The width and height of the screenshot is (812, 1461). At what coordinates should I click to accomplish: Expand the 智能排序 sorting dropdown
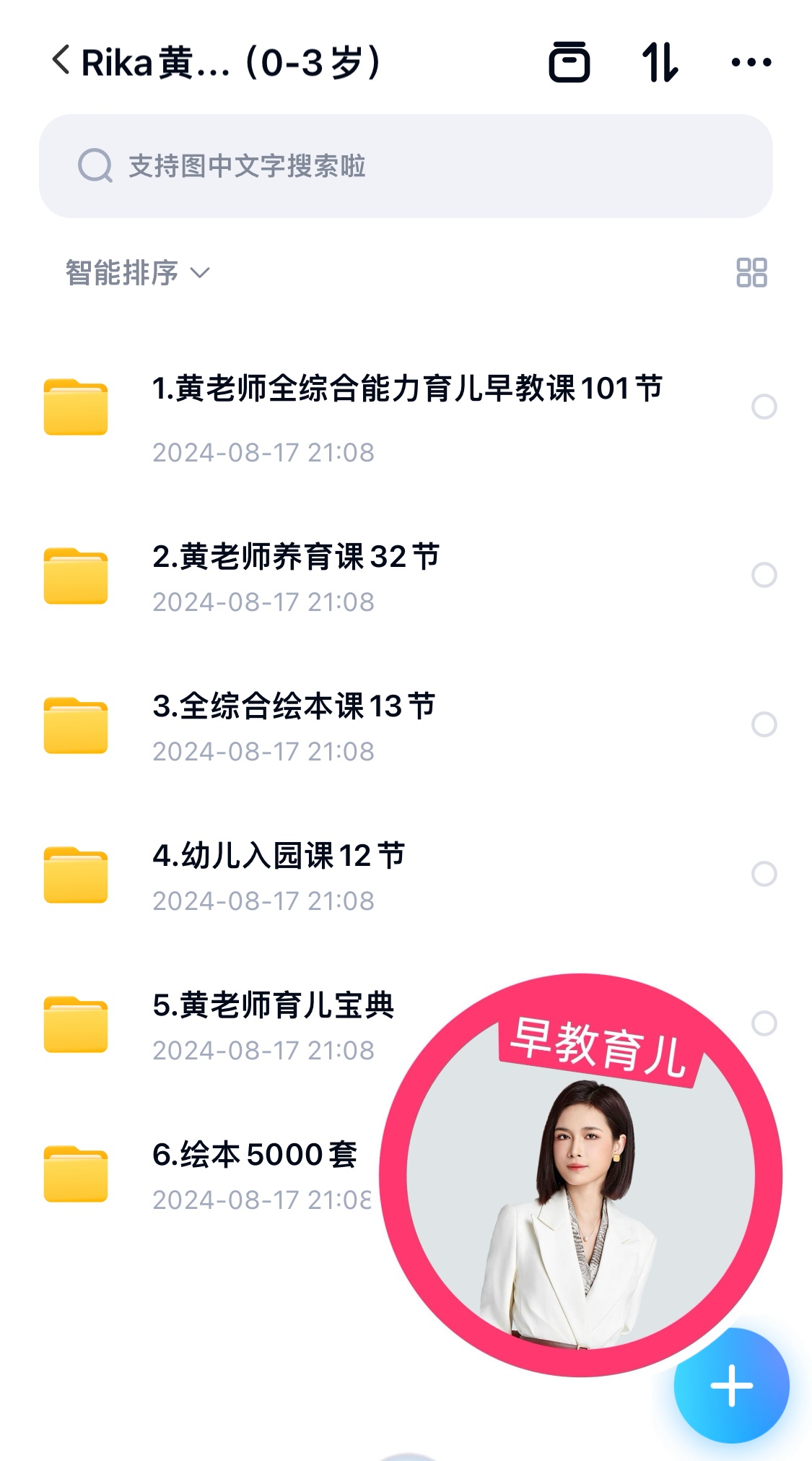(x=137, y=273)
